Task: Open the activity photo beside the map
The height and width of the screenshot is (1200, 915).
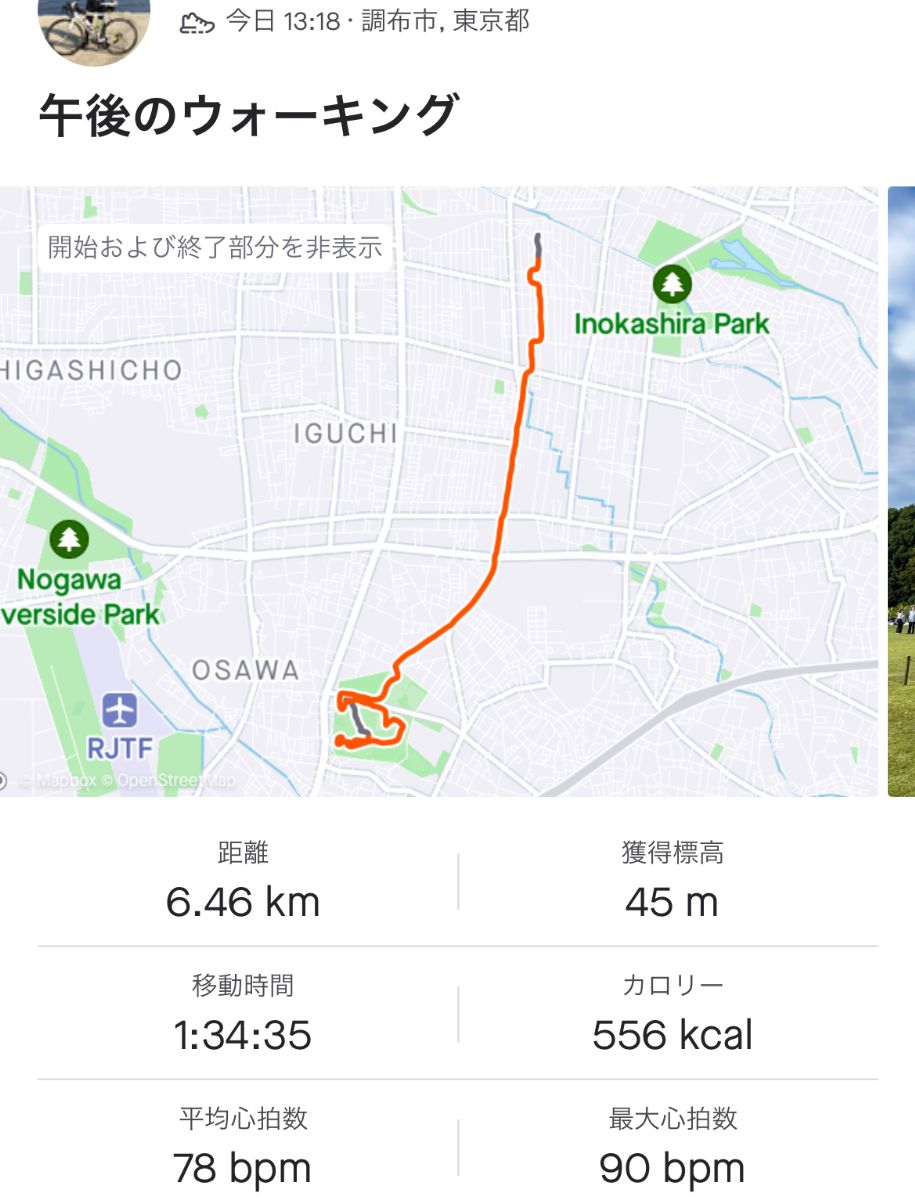Action: coord(901,491)
